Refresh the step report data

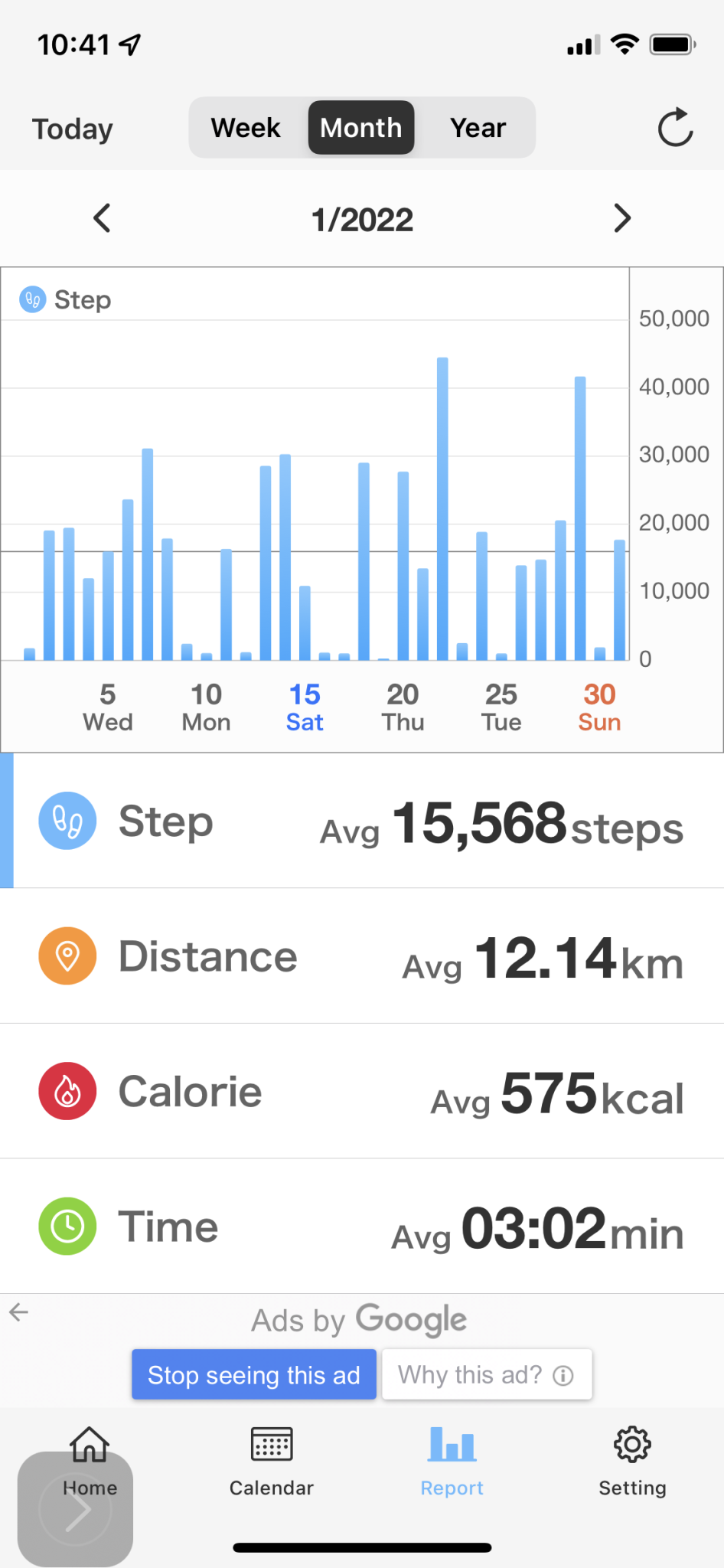click(x=675, y=128)
